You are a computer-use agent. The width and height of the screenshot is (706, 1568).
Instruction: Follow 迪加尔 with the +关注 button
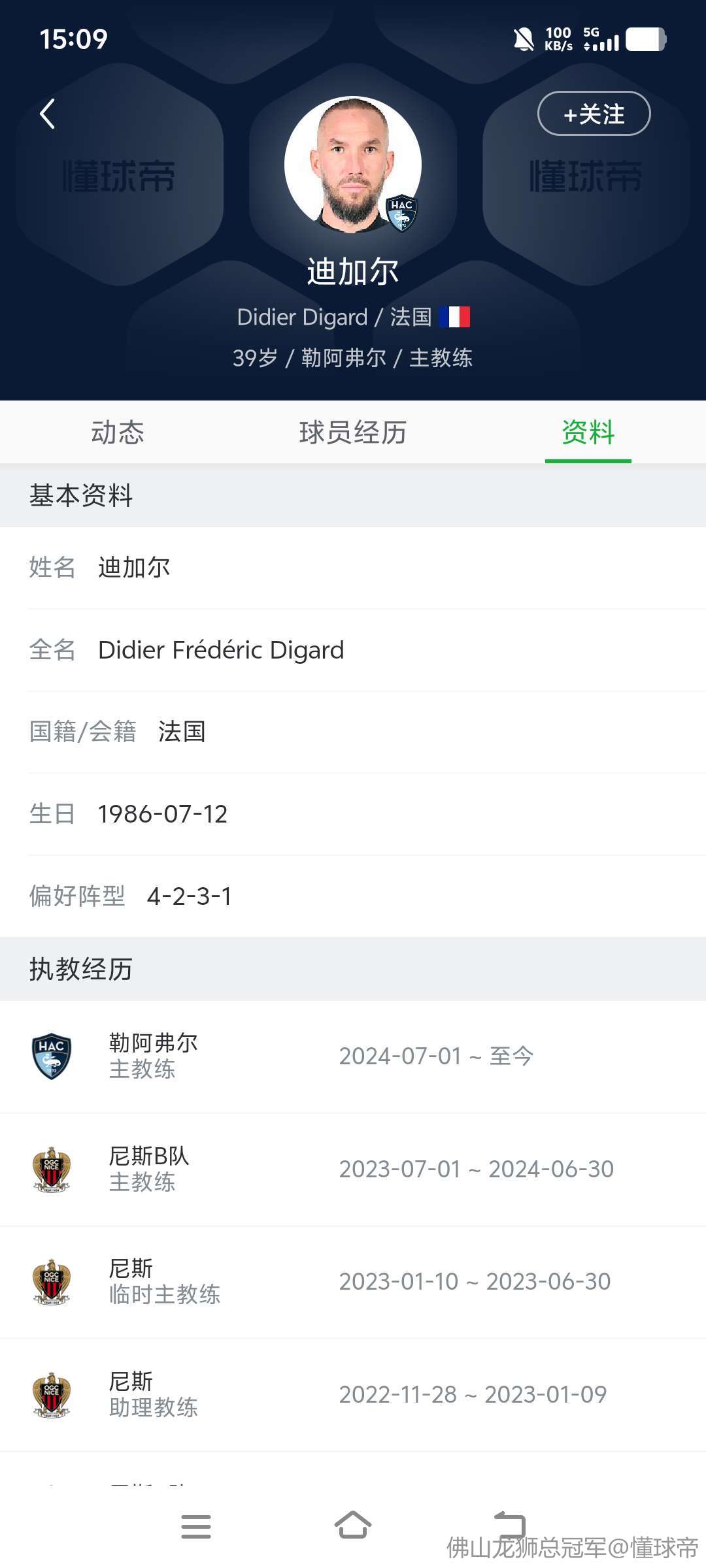[x=594, y=114]
